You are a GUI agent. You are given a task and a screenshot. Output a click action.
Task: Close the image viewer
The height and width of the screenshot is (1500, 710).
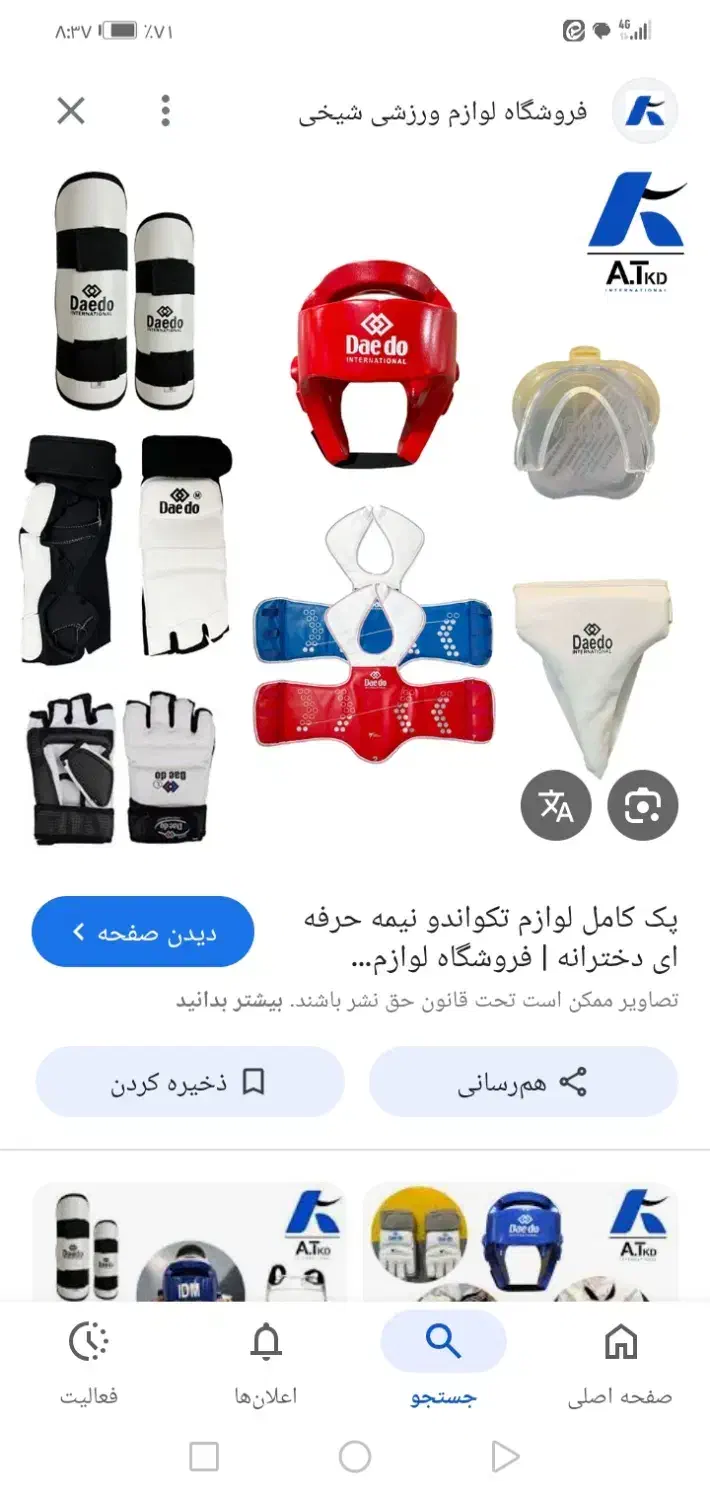coord(71,111)
